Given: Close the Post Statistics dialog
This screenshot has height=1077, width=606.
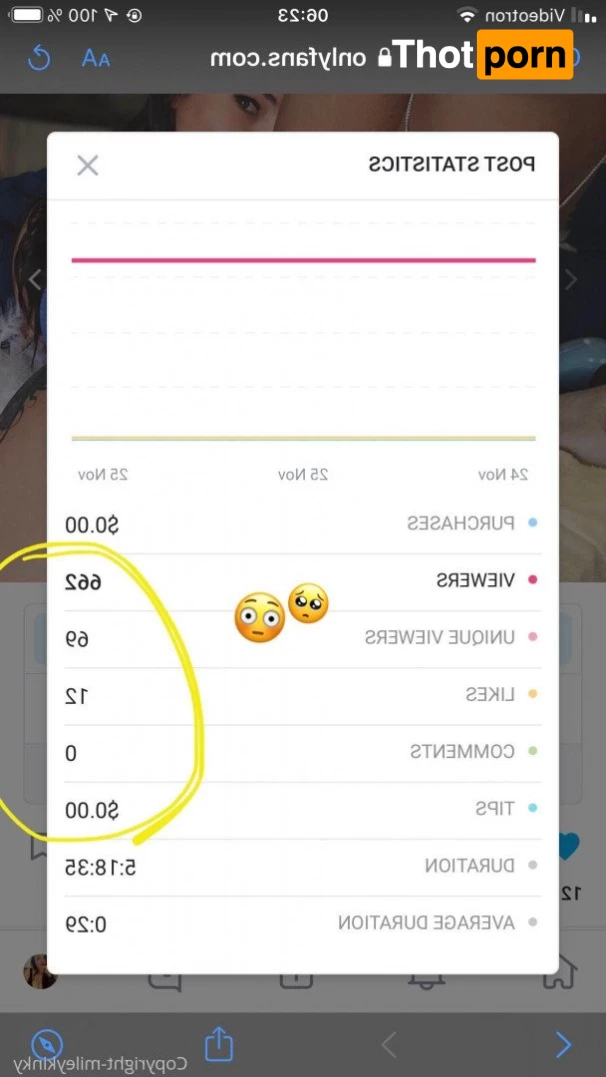Looking at the screenshot, I should click(x=88, y=165).
